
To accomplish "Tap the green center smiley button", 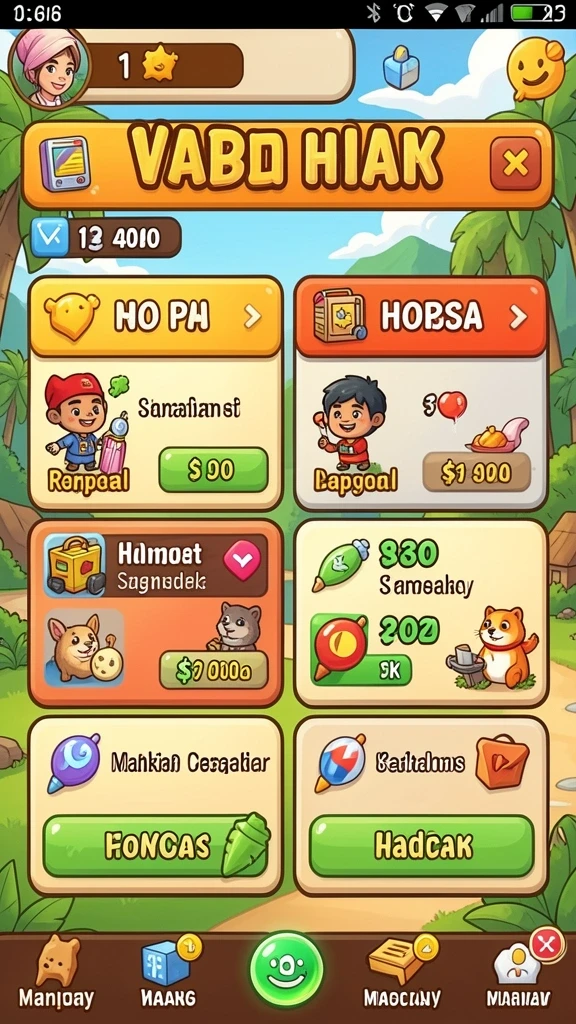I will [287, 970].
